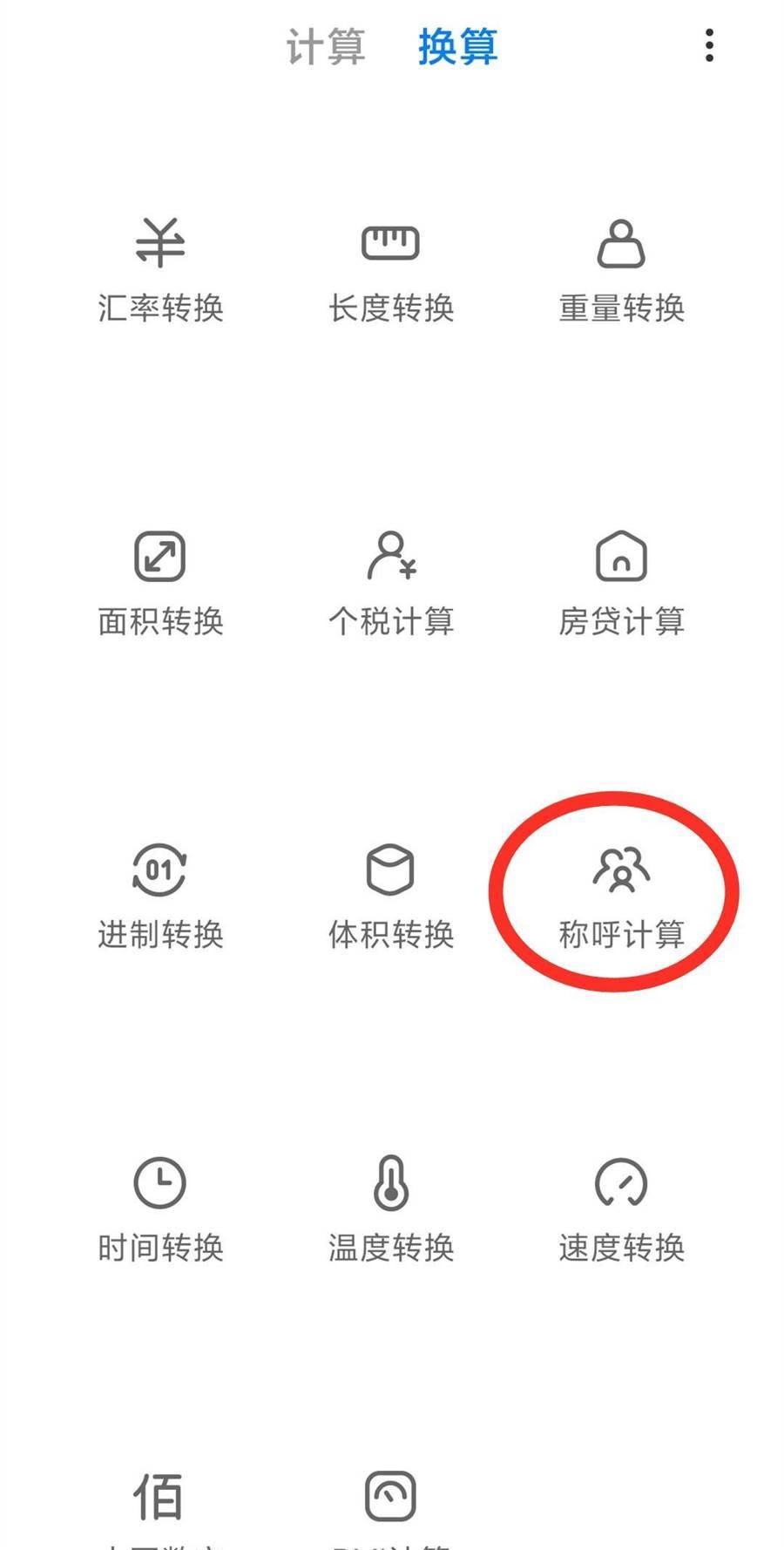Switch to the 计算 tab
The height and width of the screenshot is (1550, 784).
pos(326,46)
